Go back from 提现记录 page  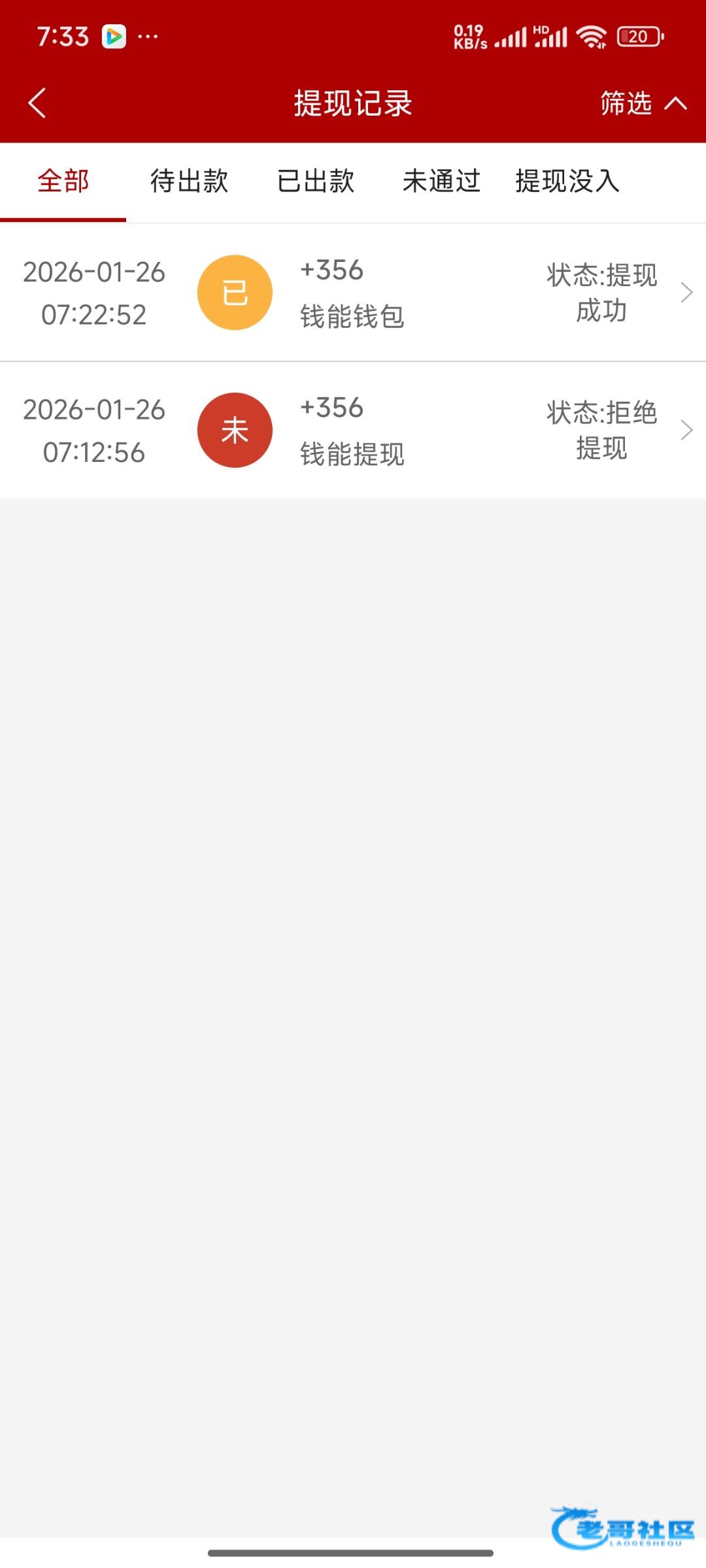[37, 103]
